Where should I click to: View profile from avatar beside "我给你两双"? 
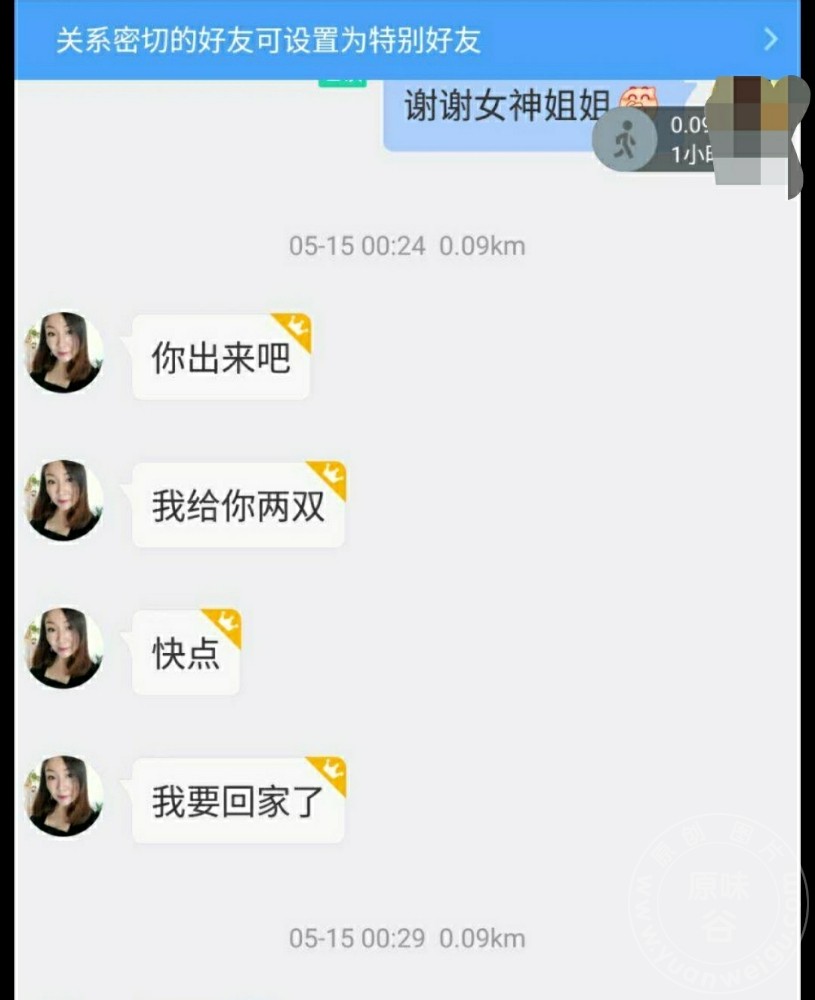pos(65,500)
